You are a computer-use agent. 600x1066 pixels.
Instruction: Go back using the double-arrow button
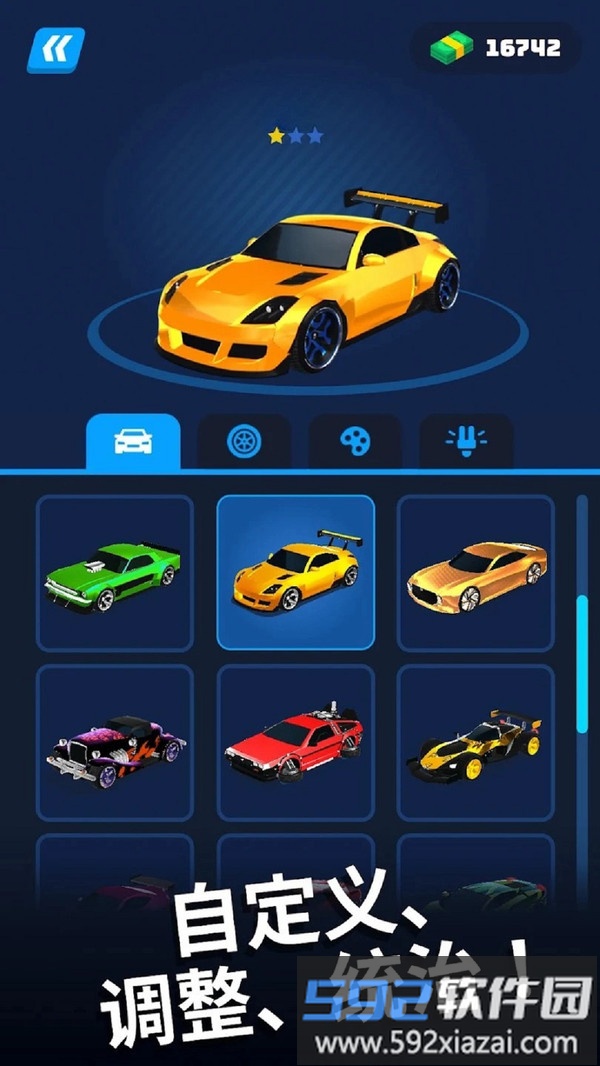tap(56, 49)
